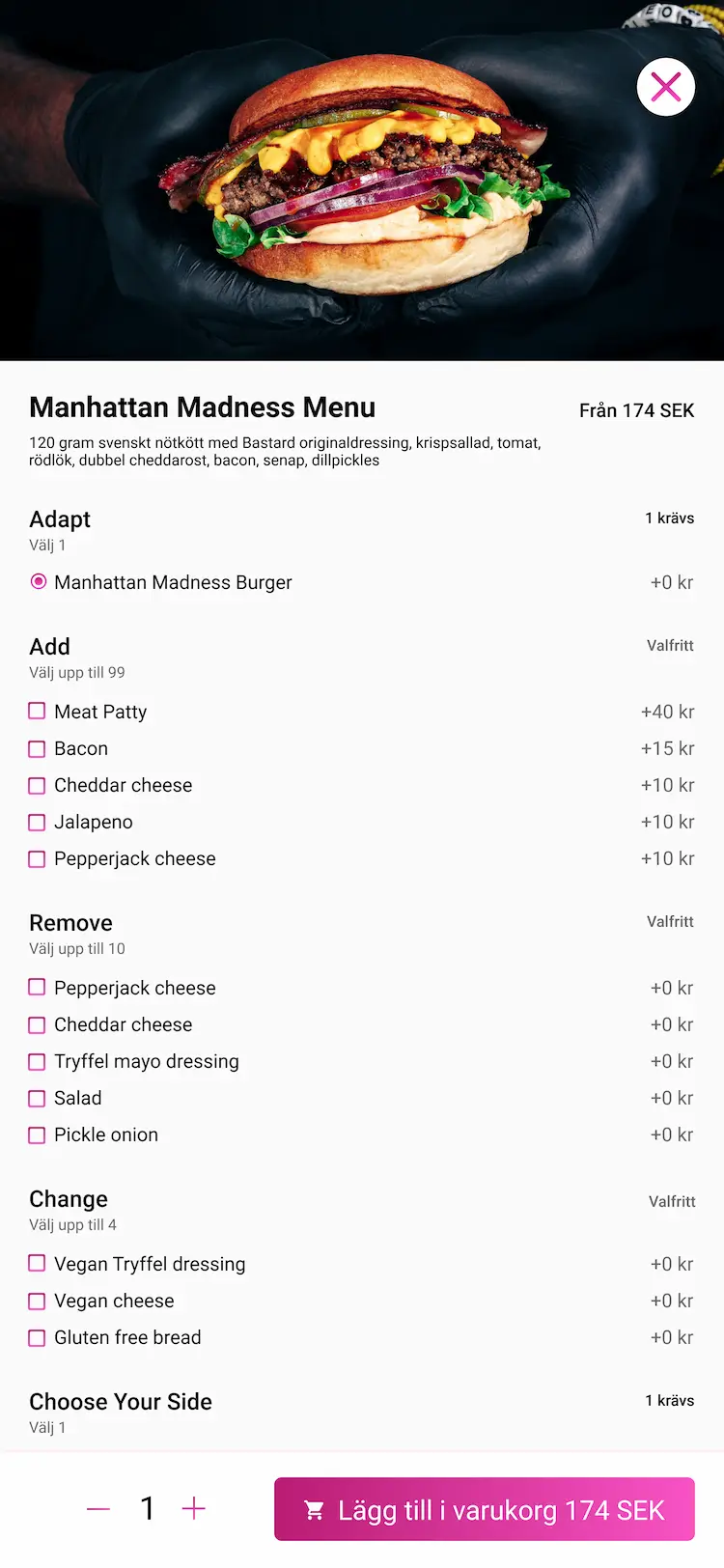
Task: Close the Manhattan Madness Menu dialog
Action: 666,87
